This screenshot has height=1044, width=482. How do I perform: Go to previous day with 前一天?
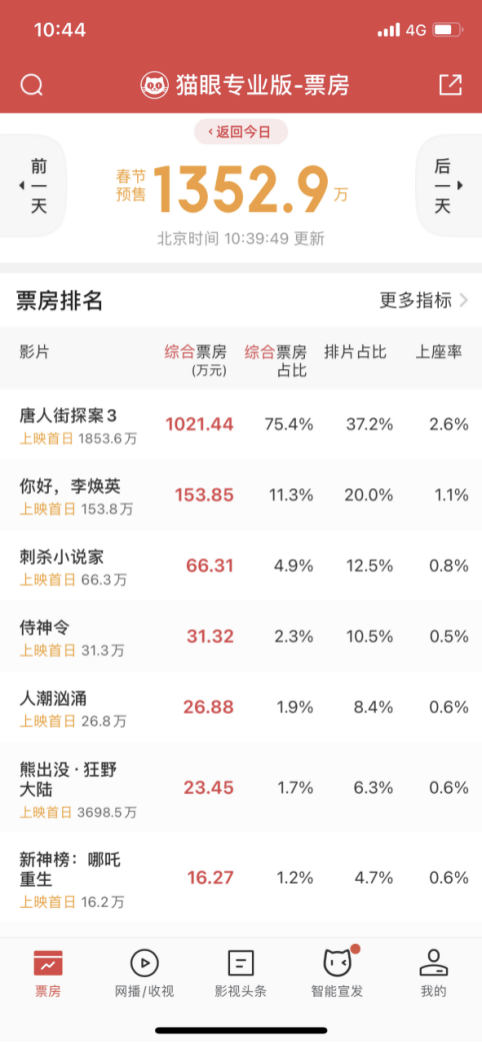tap(33, 186)
